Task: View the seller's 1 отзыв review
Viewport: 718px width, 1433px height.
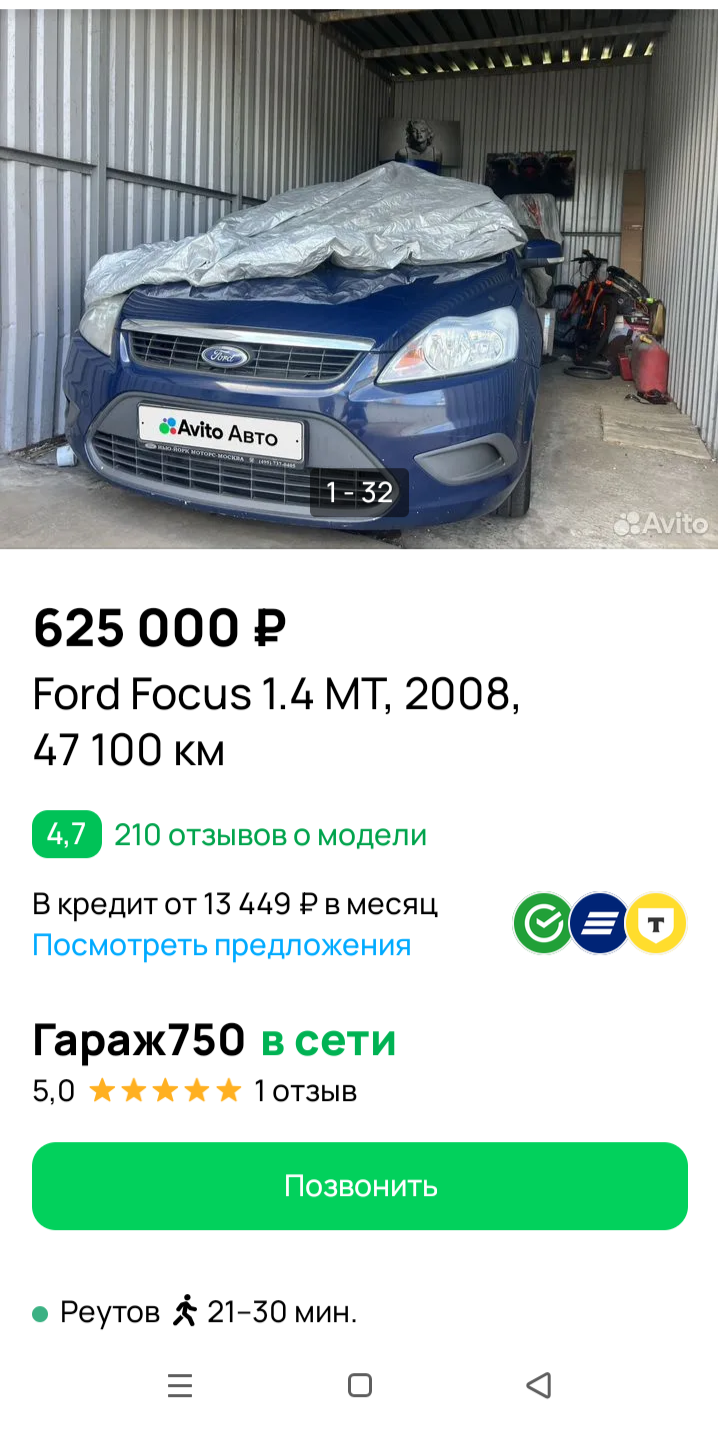Action: click(x=305, y=1091)
